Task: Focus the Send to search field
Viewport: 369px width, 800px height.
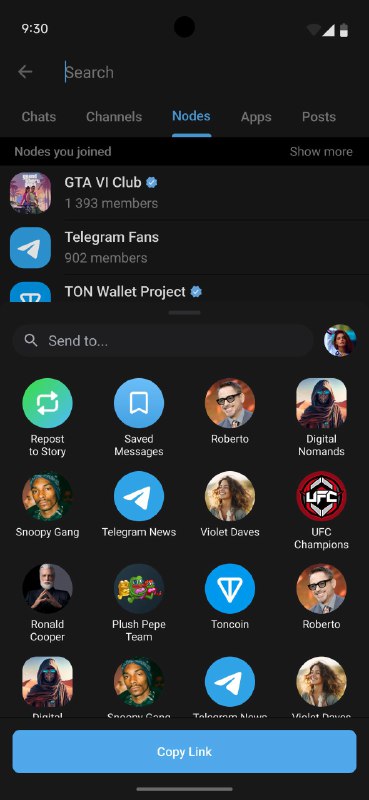Action: click(163, 340)
